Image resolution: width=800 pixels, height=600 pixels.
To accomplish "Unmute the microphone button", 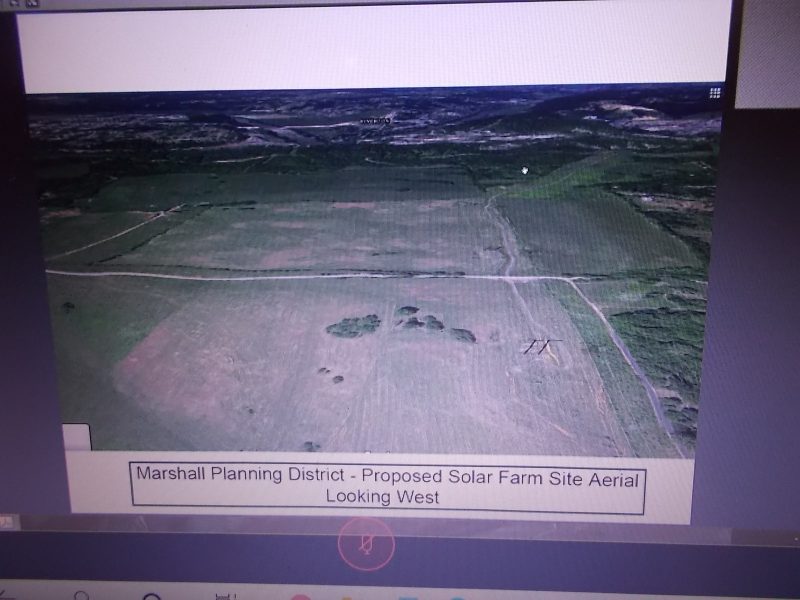I will tap(365, 544).
